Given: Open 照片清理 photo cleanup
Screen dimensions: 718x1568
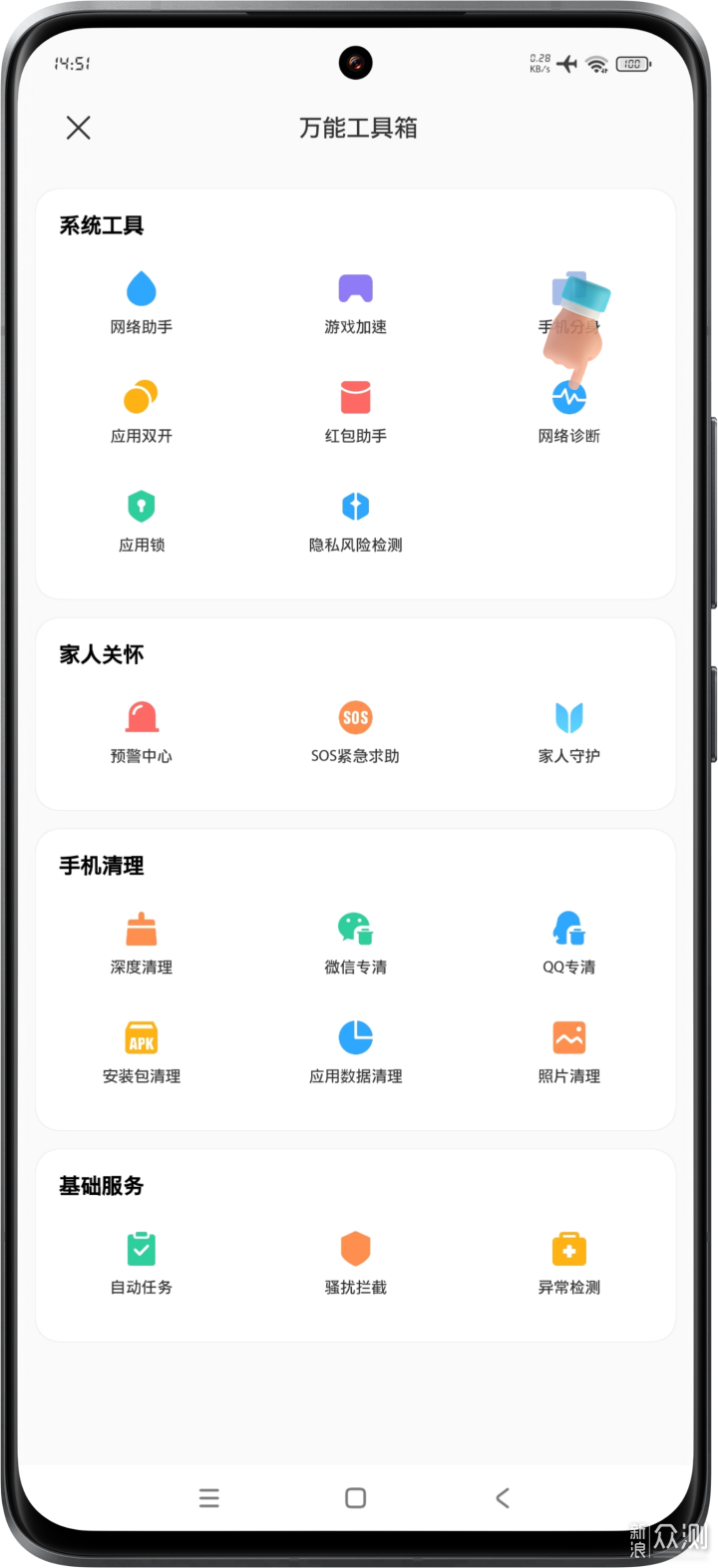Looking at the screenshot, I should click(568, 1049).
